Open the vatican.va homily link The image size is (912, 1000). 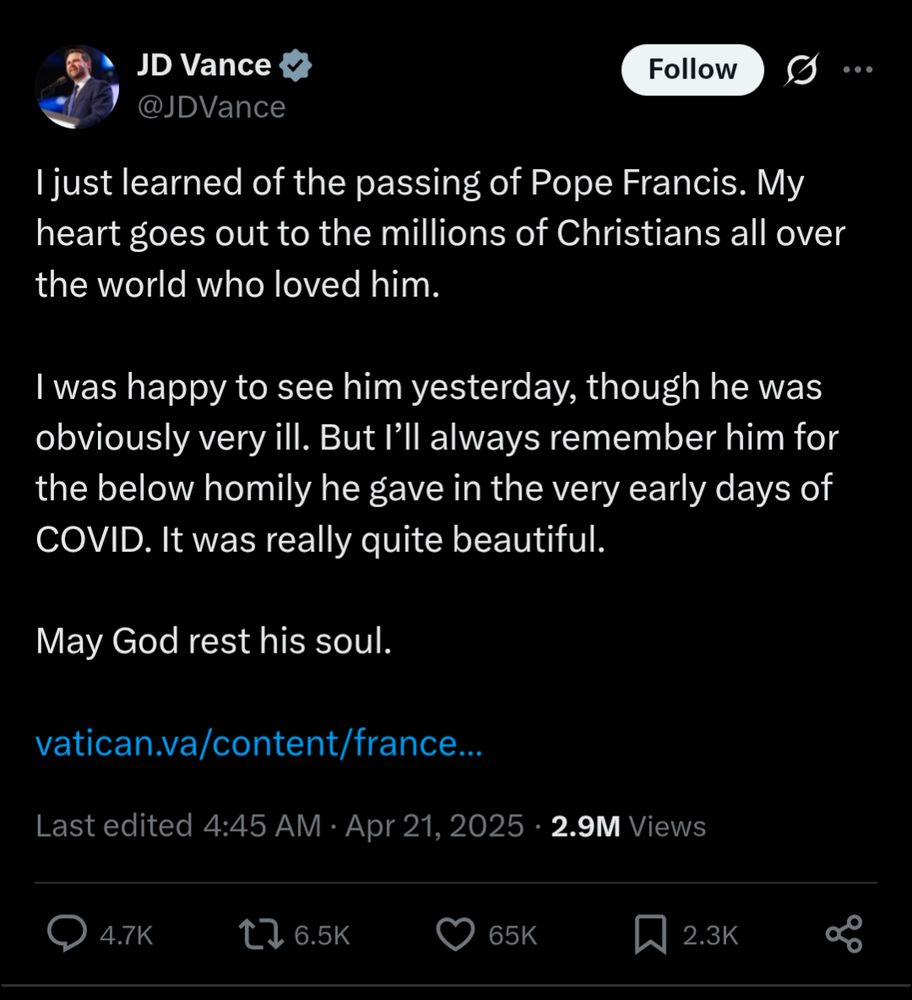tap(258, 743)
